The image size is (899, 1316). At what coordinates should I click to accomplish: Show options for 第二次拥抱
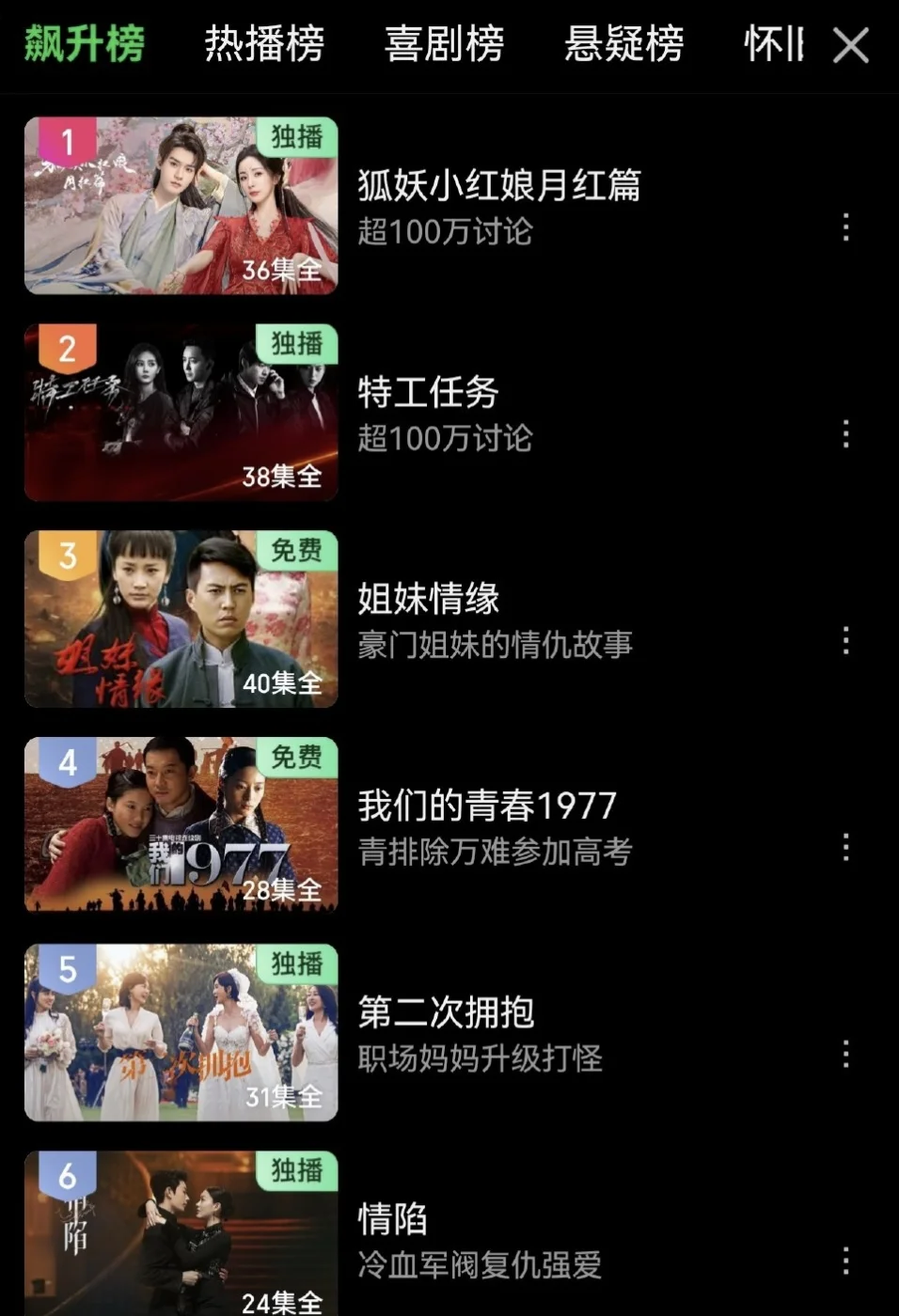[846, 1054]
